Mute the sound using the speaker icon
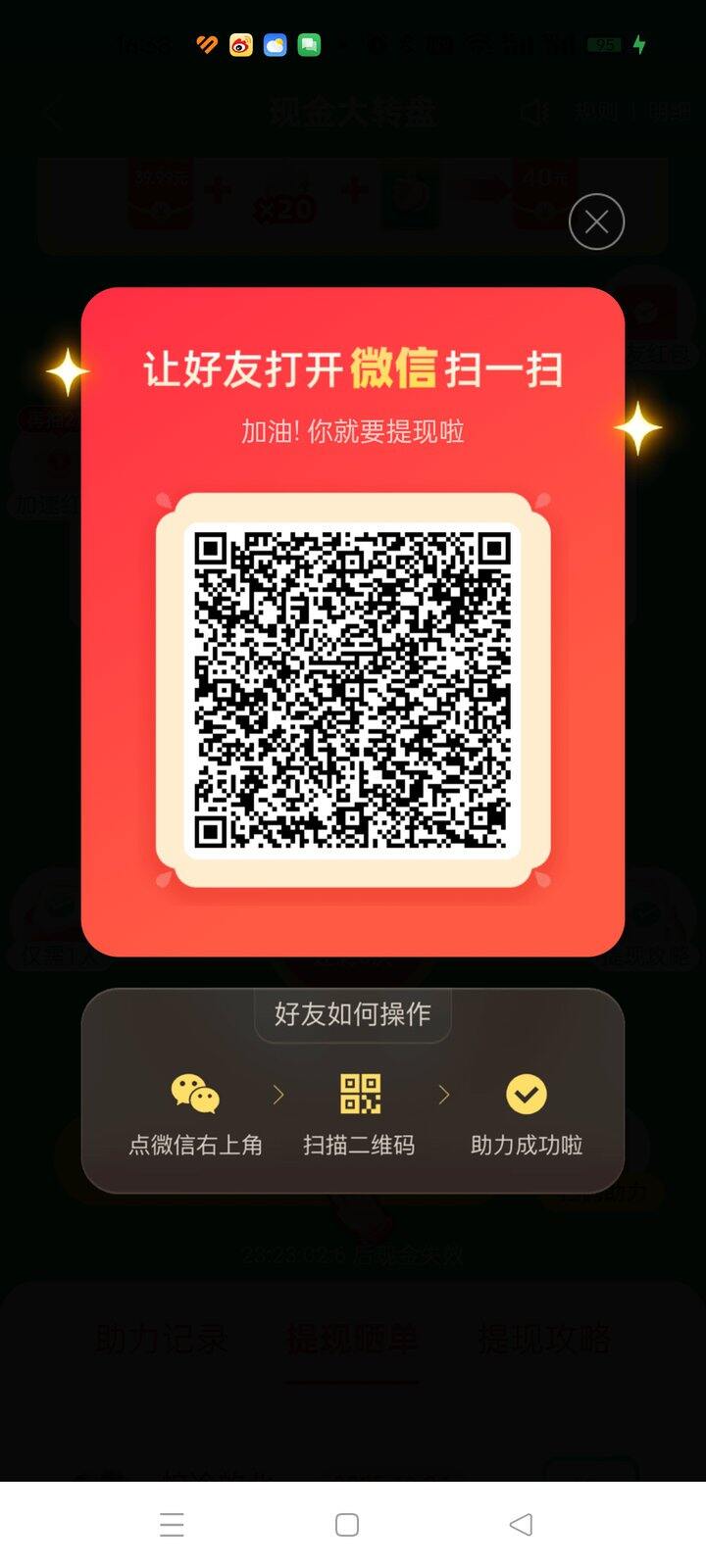Image resolution: width=706 pixels, height=1568 pixels. (531, 113)
